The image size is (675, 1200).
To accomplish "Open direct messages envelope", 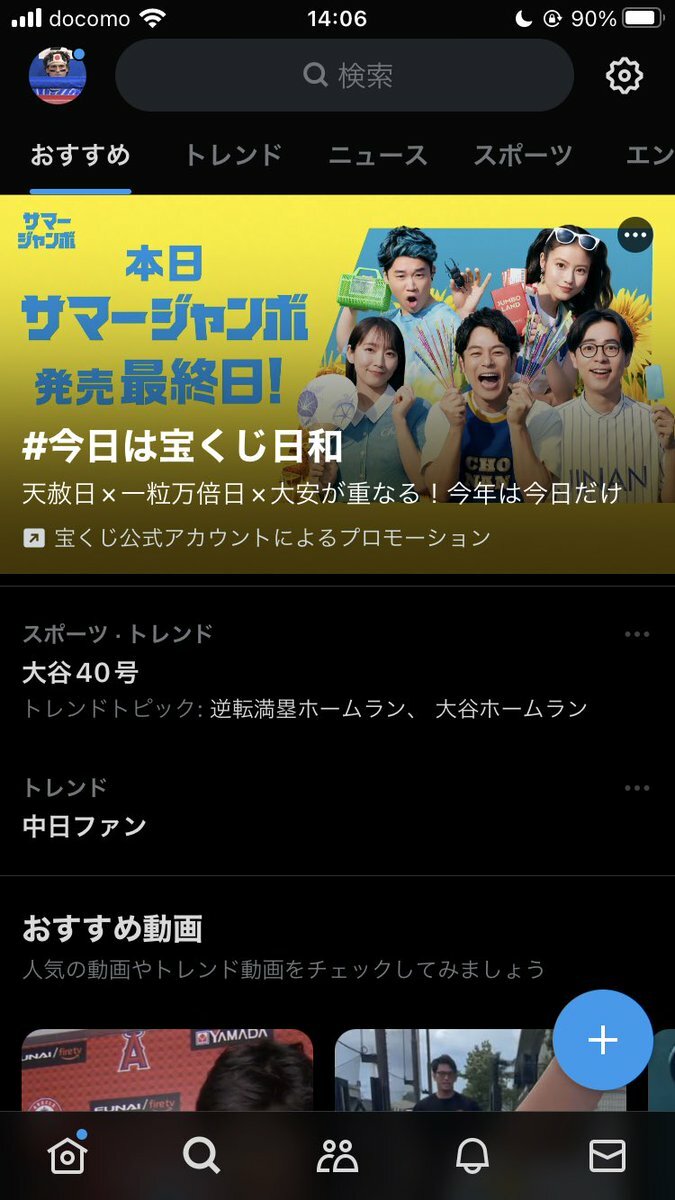I will click(607, 1156).
